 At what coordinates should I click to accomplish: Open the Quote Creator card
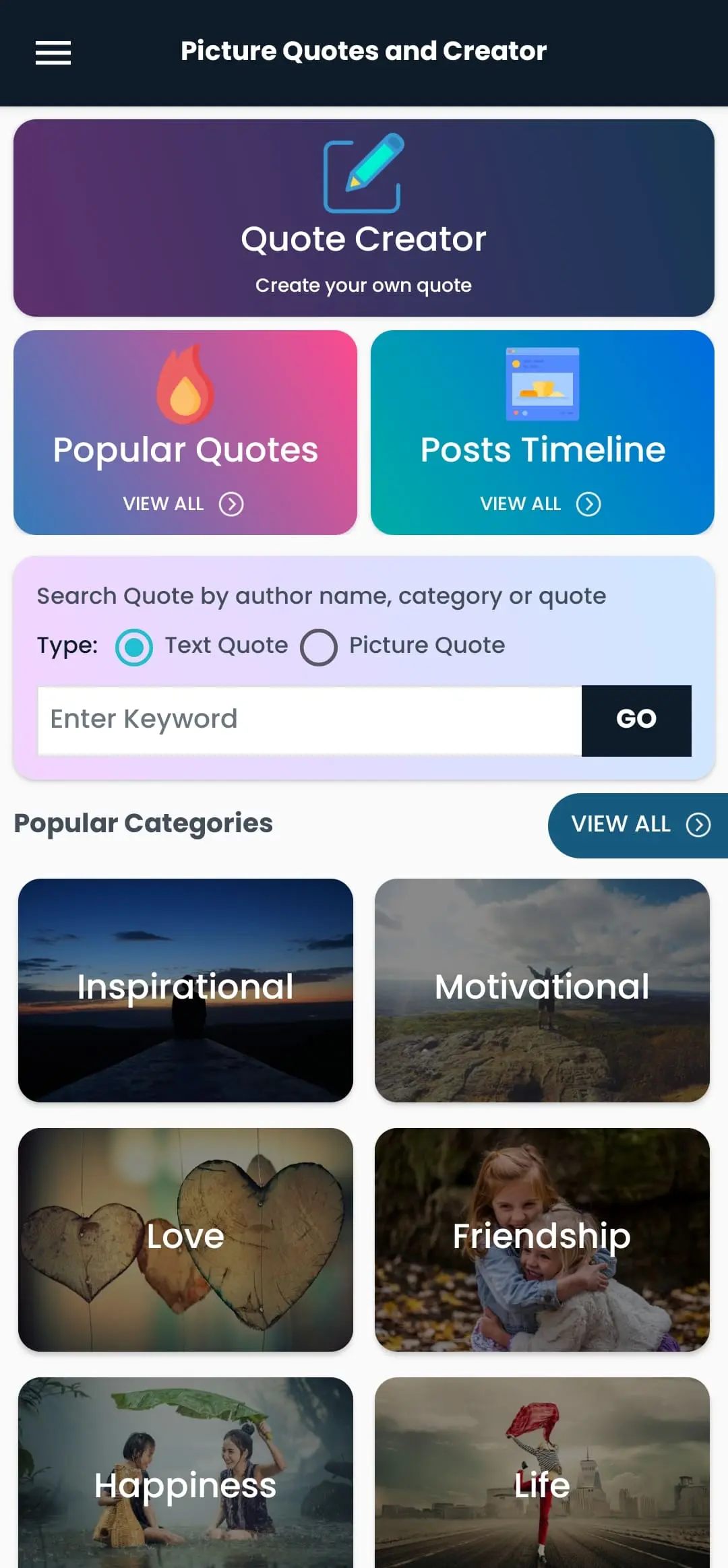coord(364,218)
